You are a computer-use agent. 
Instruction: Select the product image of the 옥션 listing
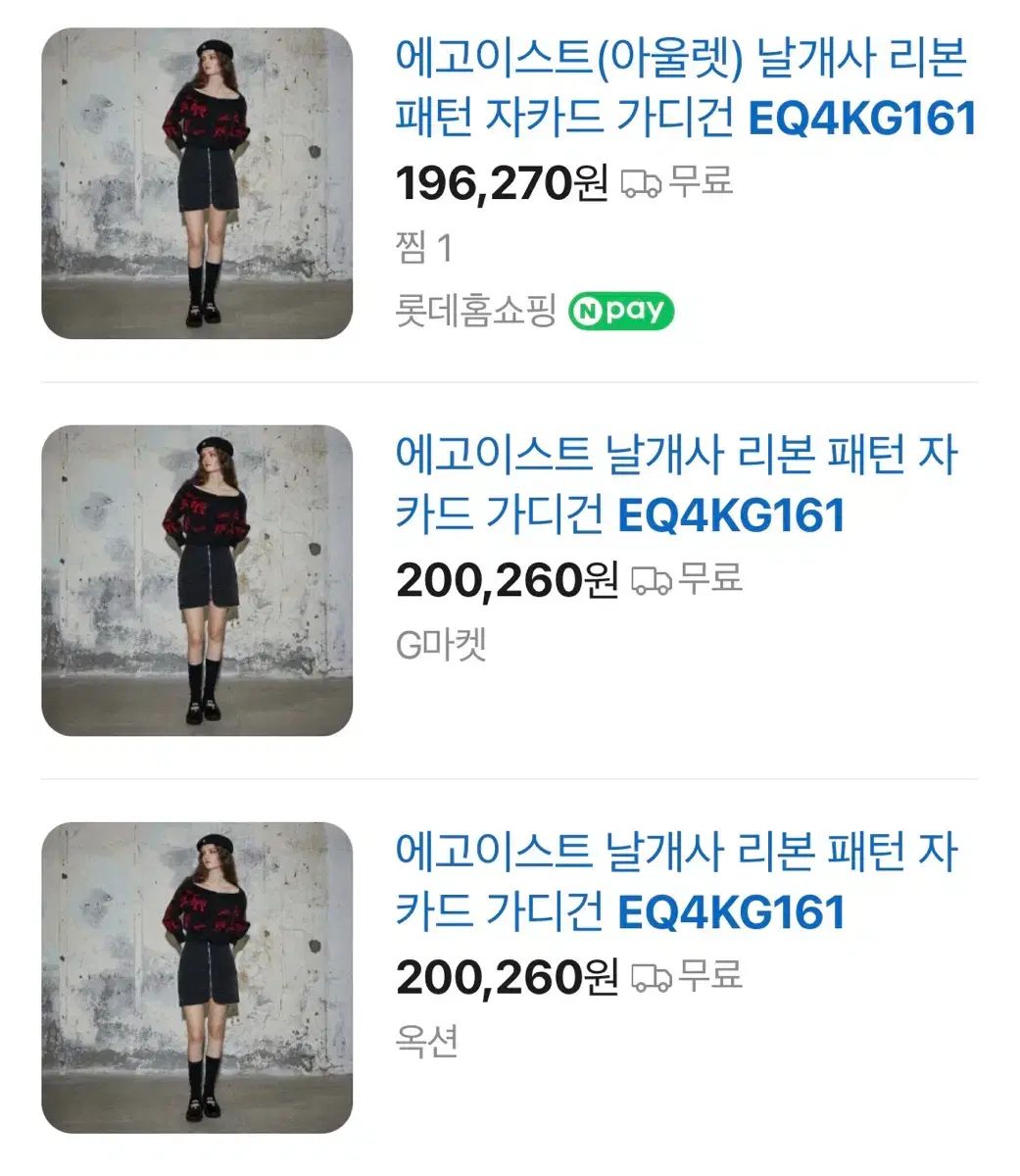coord(197,977)
